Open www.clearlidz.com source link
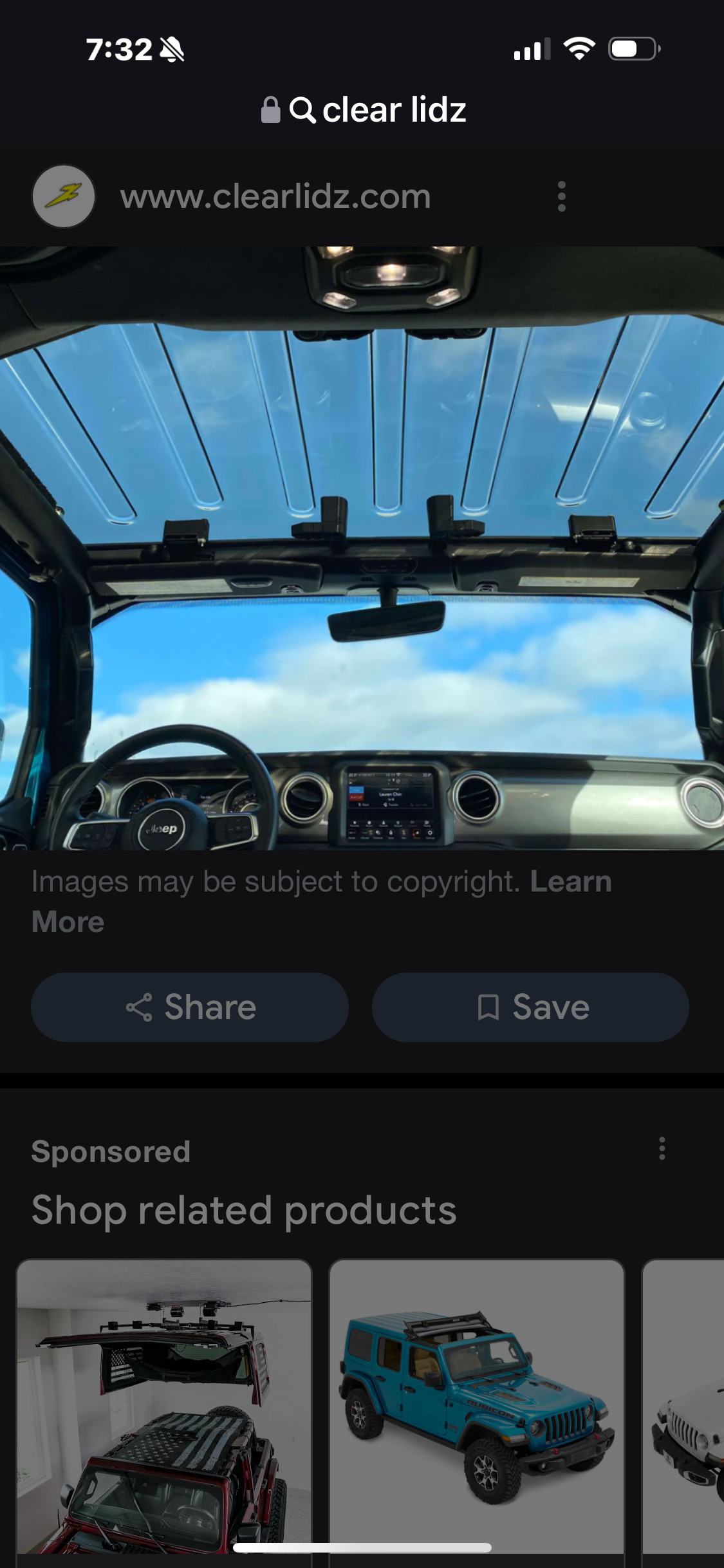724x1568 pixels. click(275, 196)
